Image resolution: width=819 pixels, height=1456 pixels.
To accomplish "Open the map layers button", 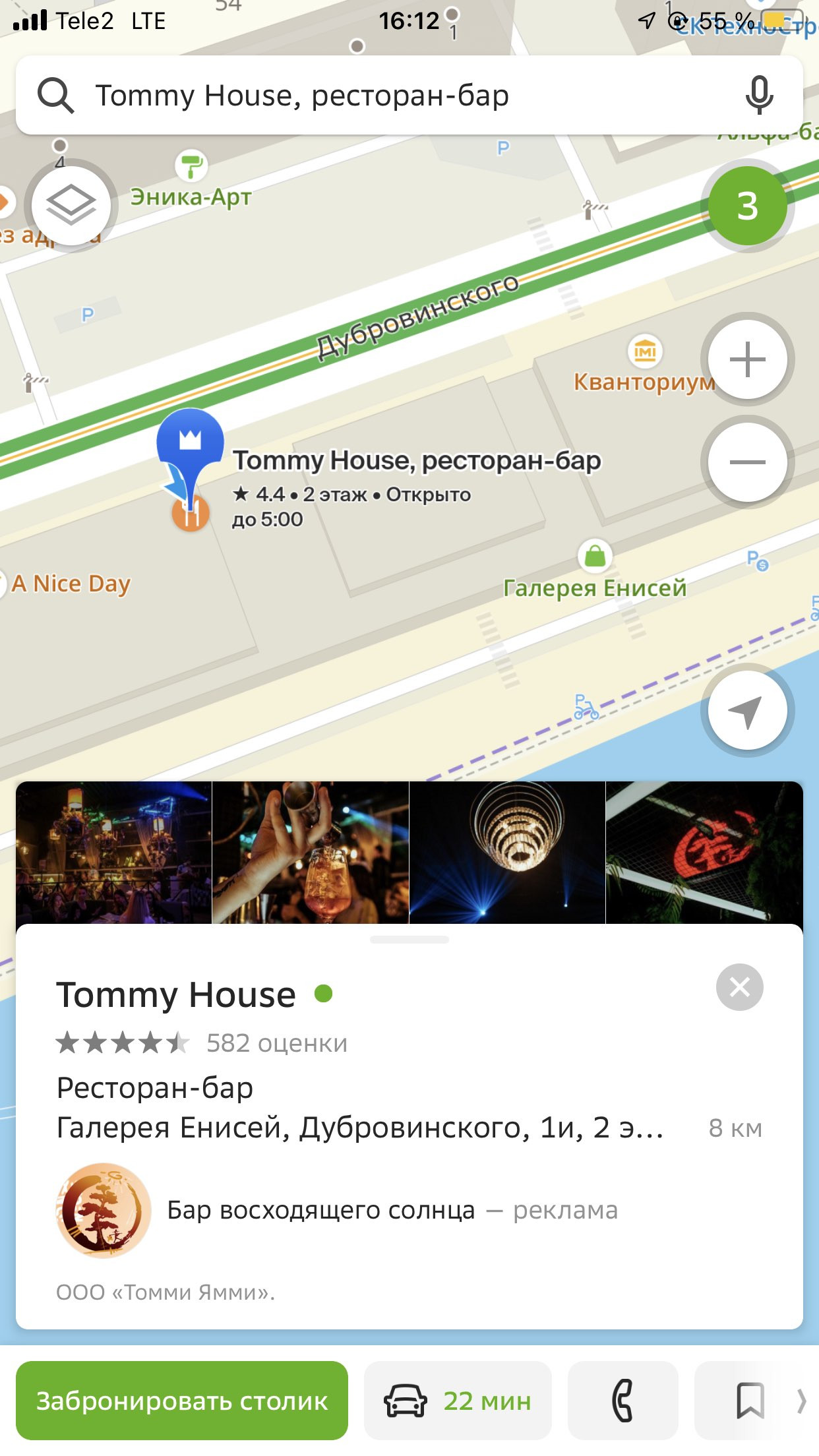I will 71,205.
